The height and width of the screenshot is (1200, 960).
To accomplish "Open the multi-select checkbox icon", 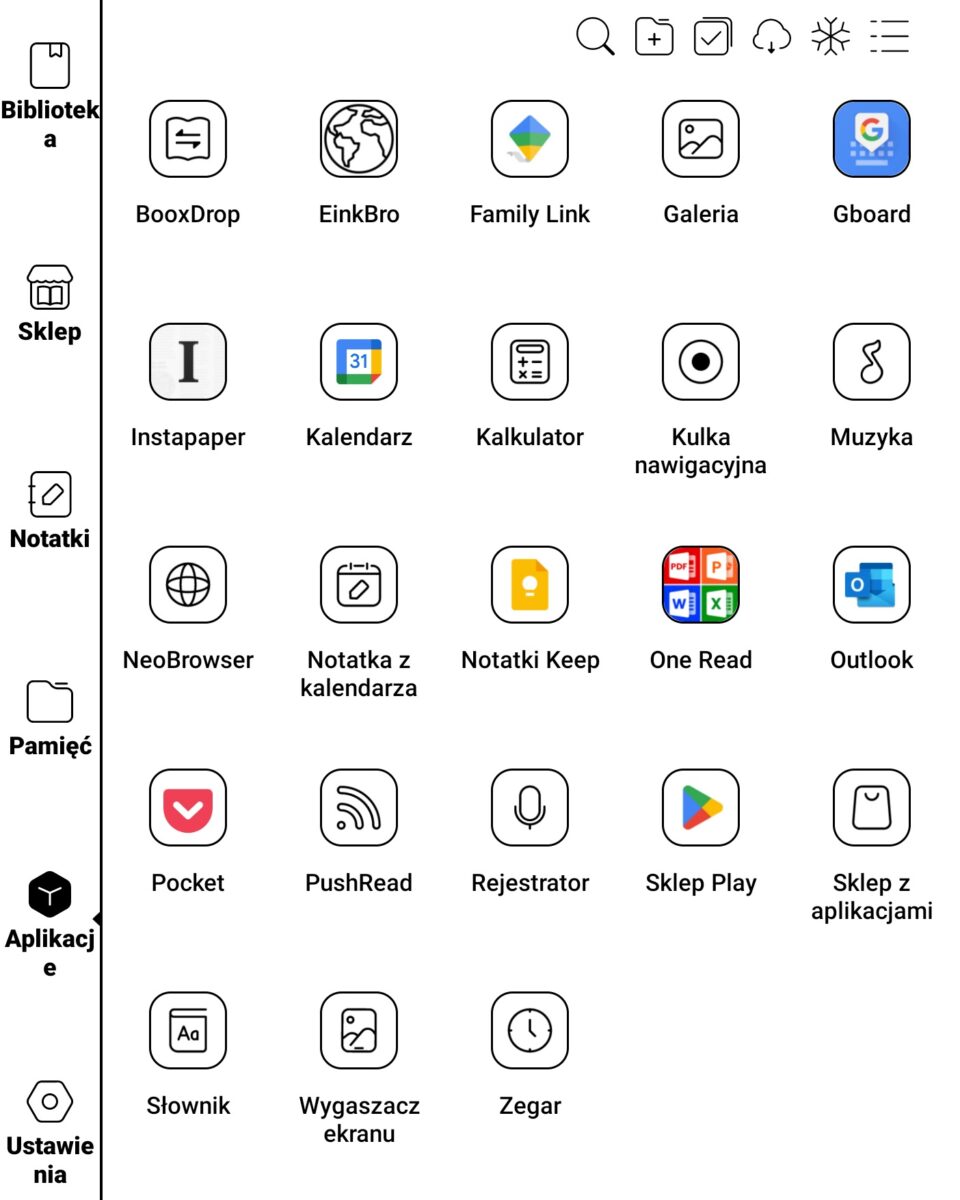I will pos(712,37).
